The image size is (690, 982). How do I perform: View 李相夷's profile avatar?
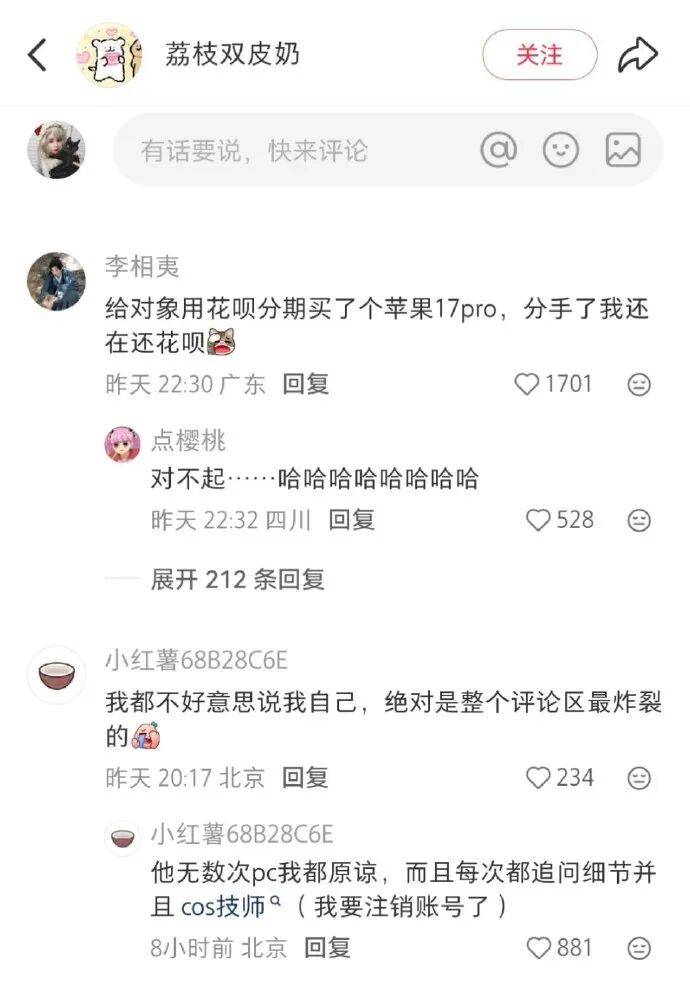click(x=55, y=282)
